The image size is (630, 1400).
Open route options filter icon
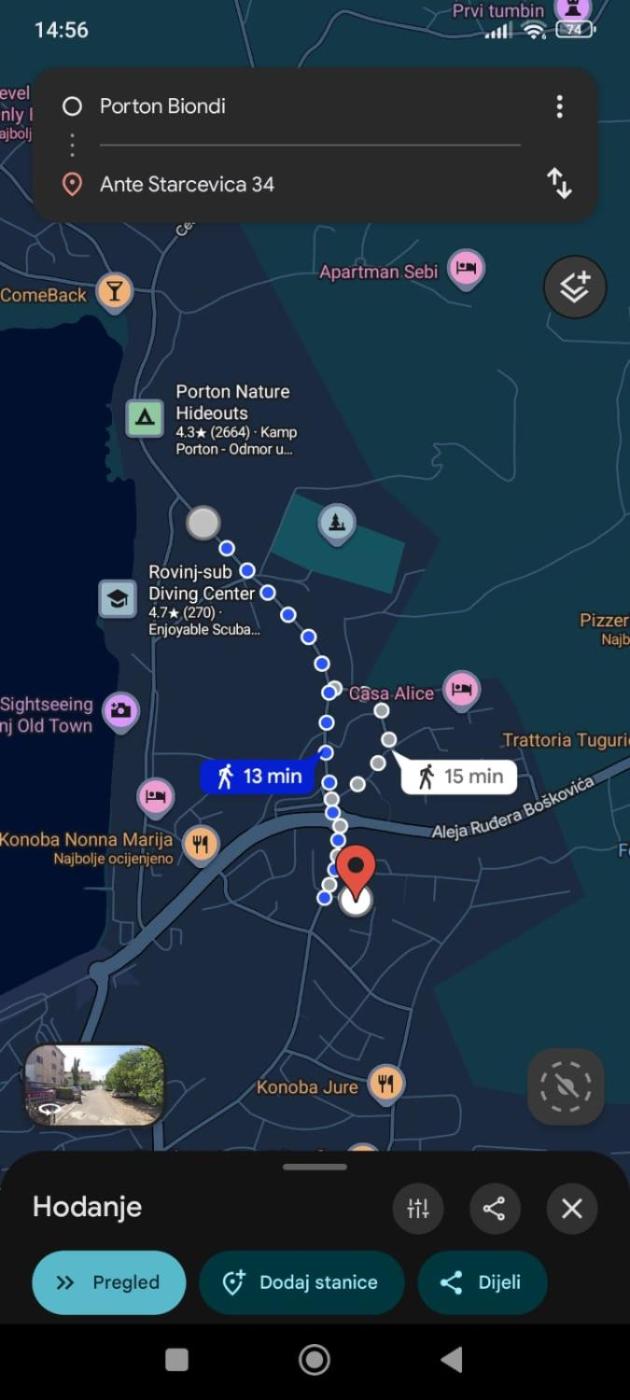pos(418,1208)
